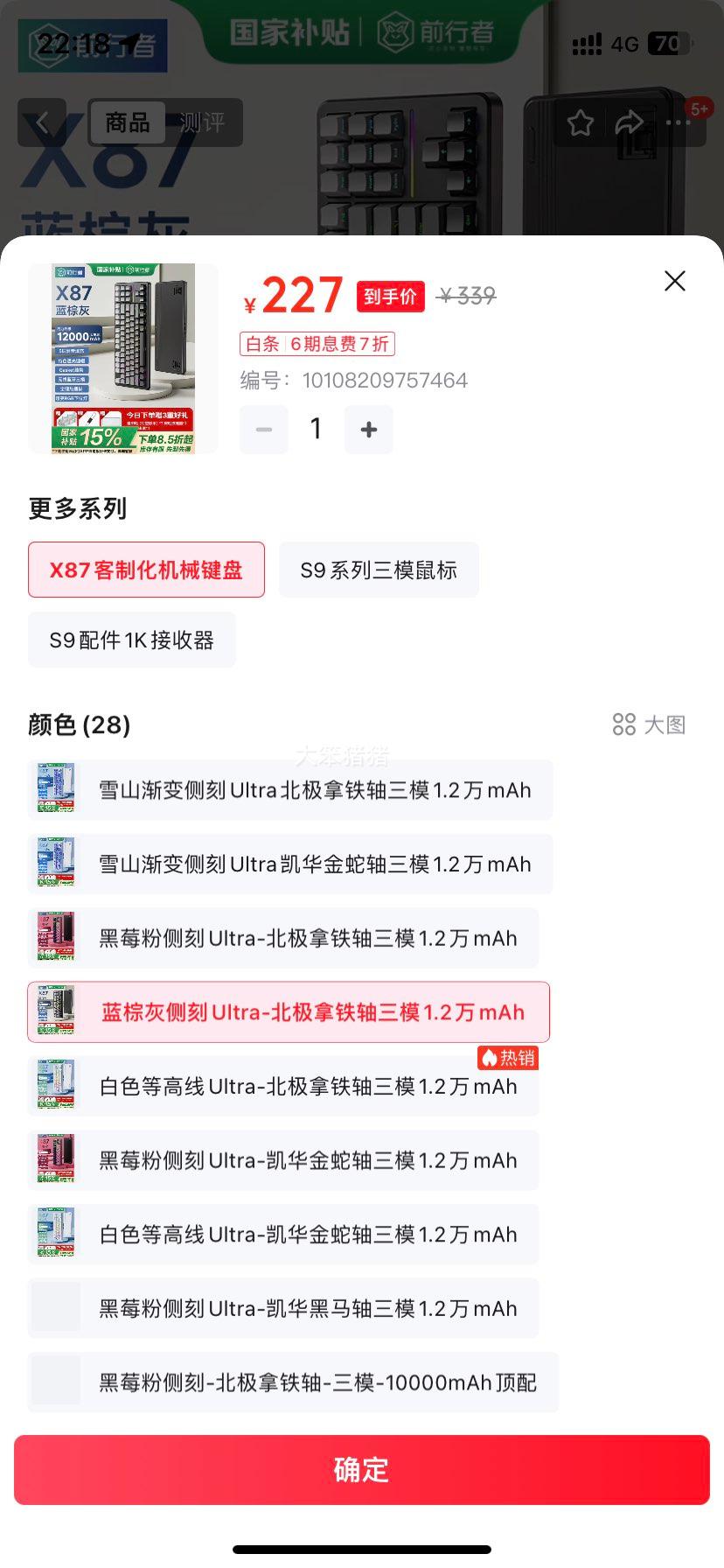Viewport: 724px width, 1568px height.
Task: Tap the 热销 flame badge
Action: click(508, 1058)
